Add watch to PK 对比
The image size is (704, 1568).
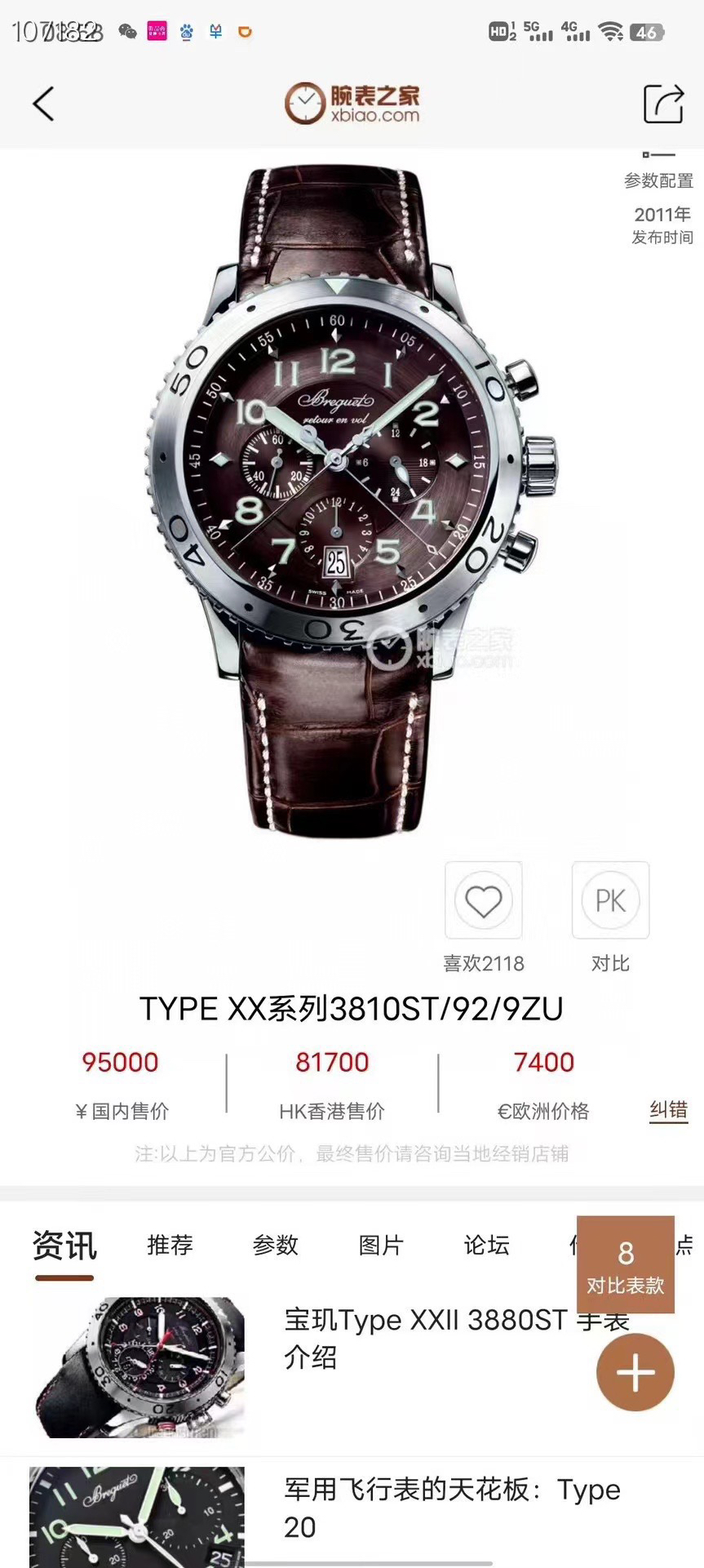pos(610,901)
